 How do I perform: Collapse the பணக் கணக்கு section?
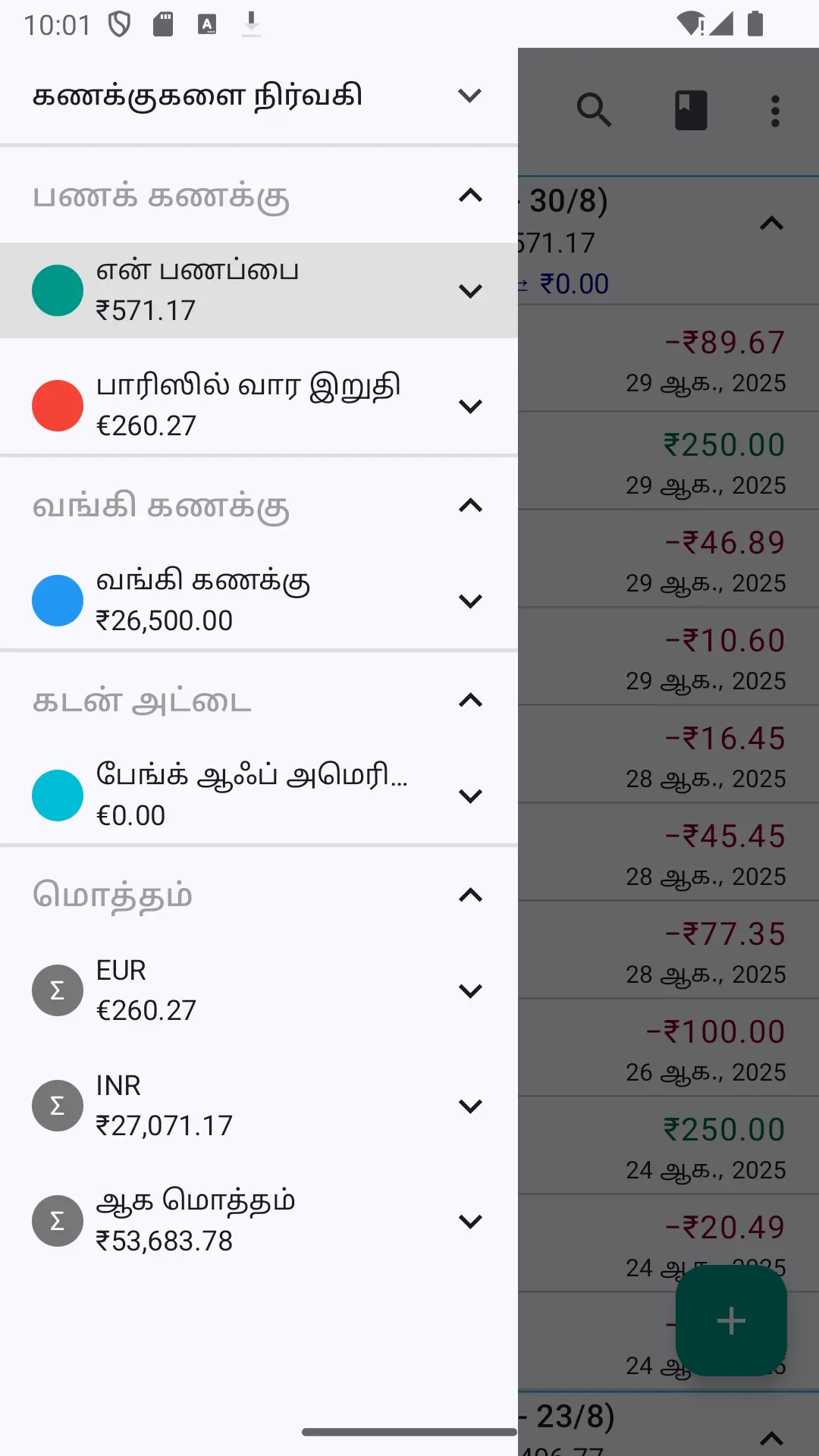click(470, 196)
